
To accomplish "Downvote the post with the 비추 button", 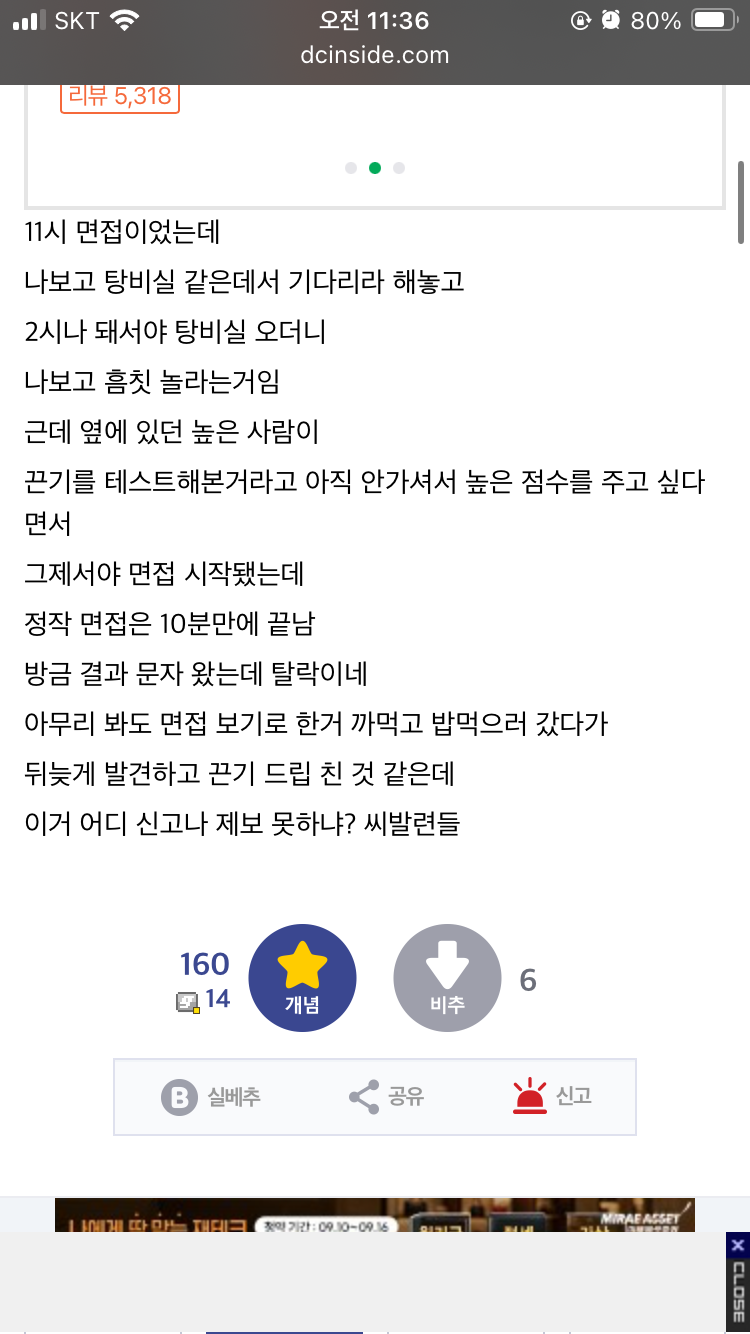I will click(x=447, y=978).
